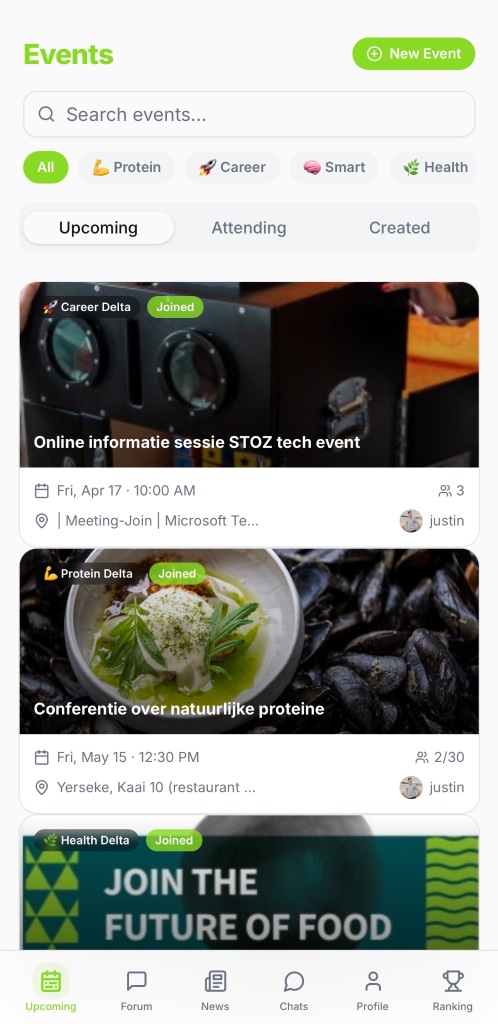Screen dimensions: 498x1024
Task: Select the All filter chip
Action: (46, 167)
